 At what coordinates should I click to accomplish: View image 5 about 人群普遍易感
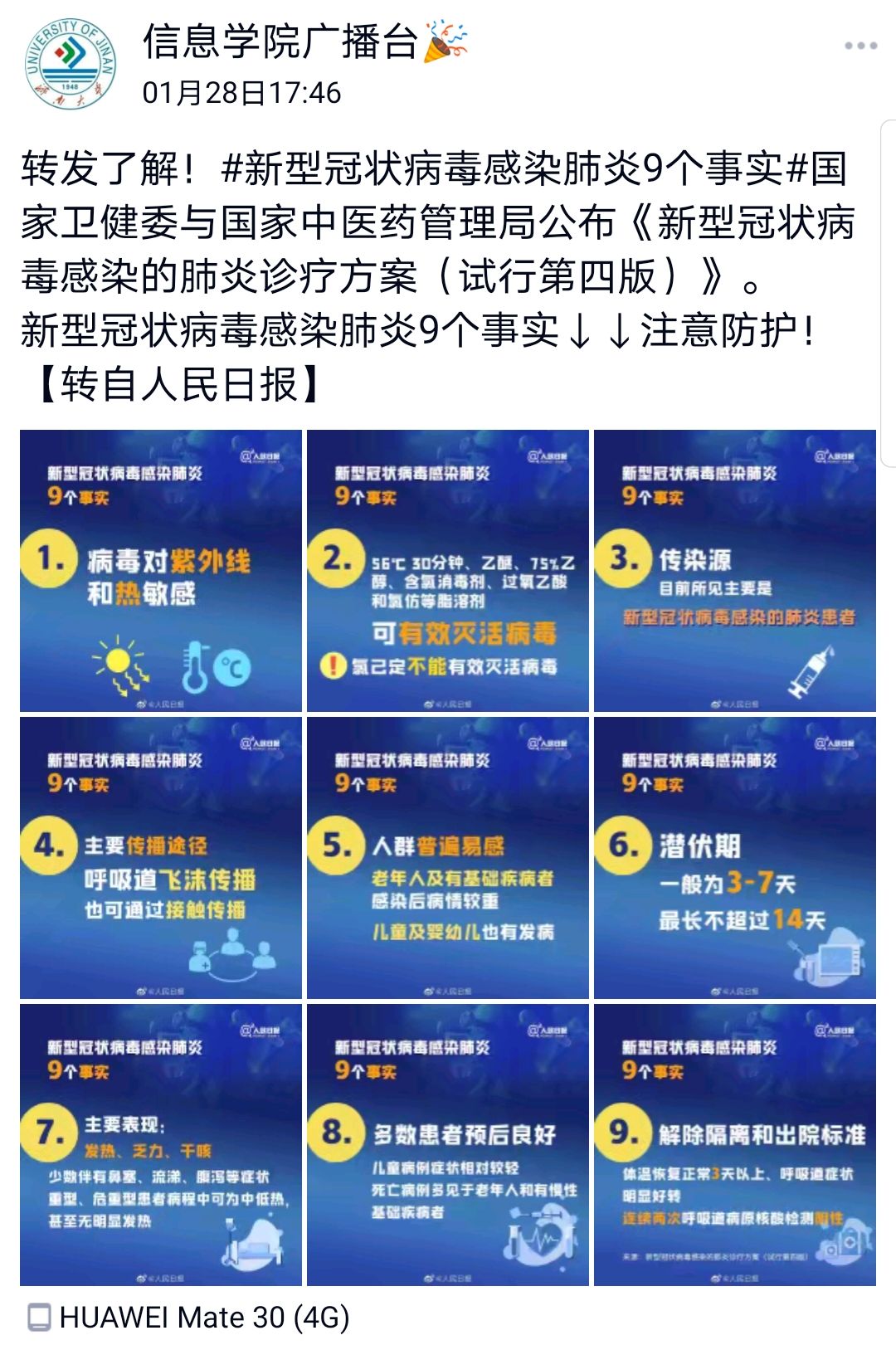point(448,858)
